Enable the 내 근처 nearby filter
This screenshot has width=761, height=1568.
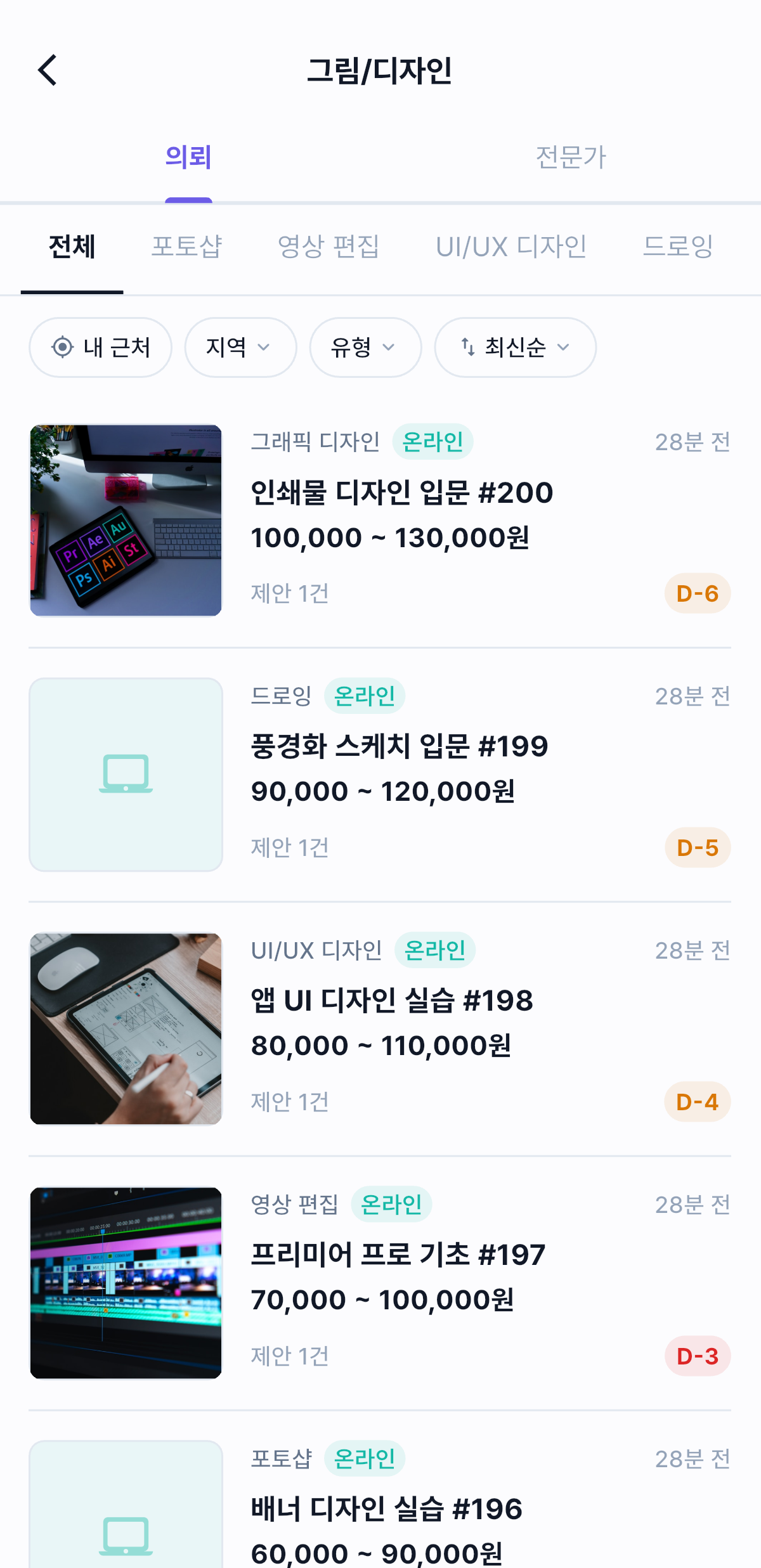[x=100, y=347]
